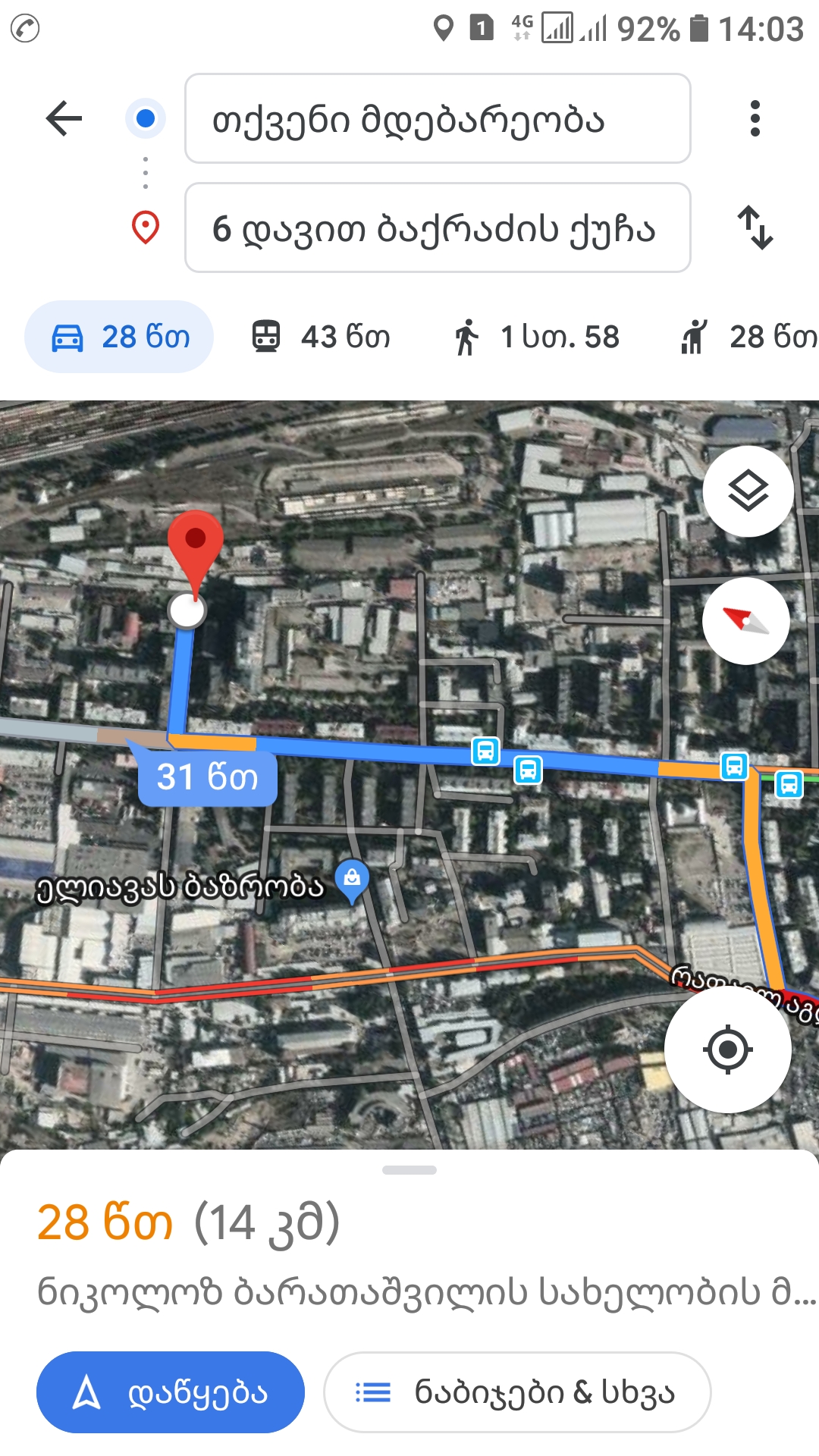
Task: Open the map layers button
Action: pos(748,491)
